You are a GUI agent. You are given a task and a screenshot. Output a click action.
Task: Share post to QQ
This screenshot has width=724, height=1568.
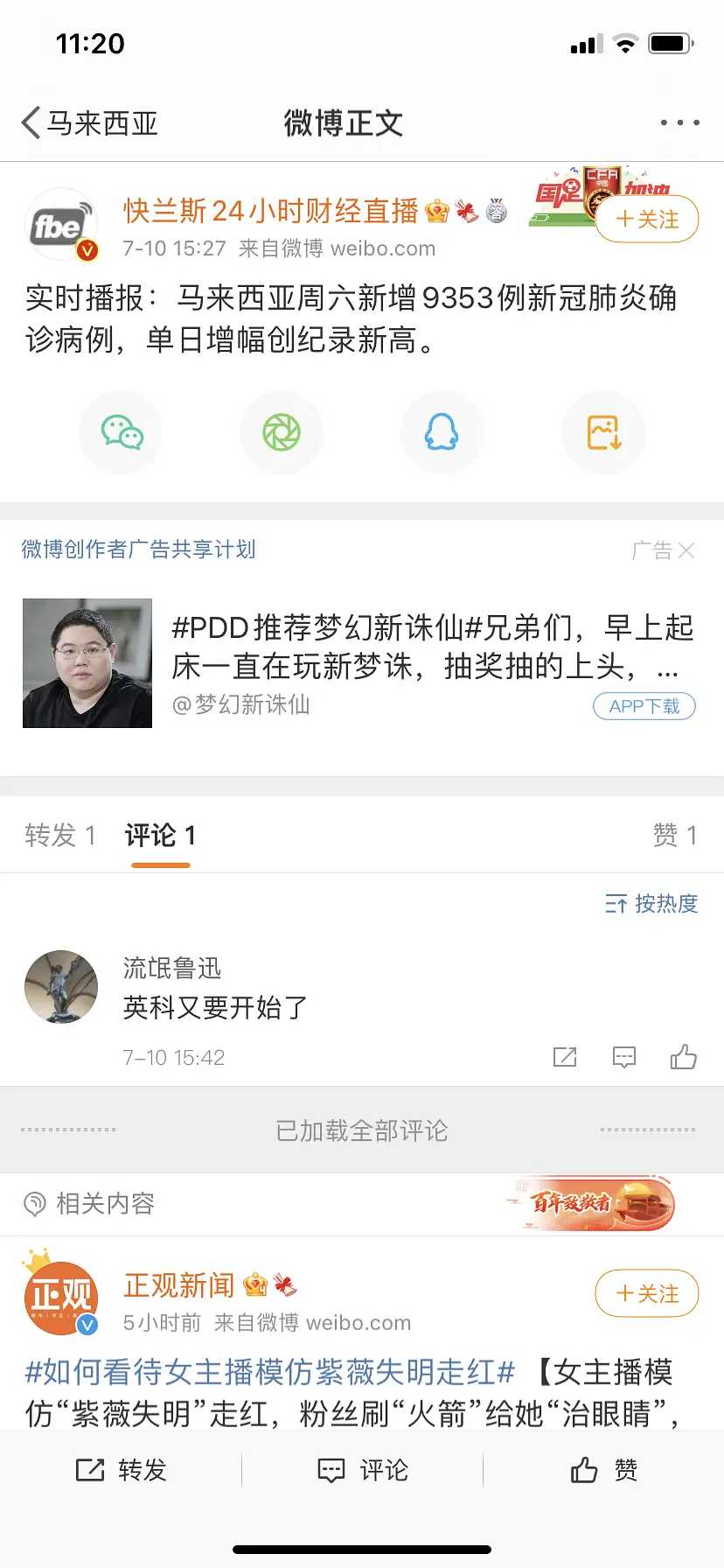(x=442, y=432)
